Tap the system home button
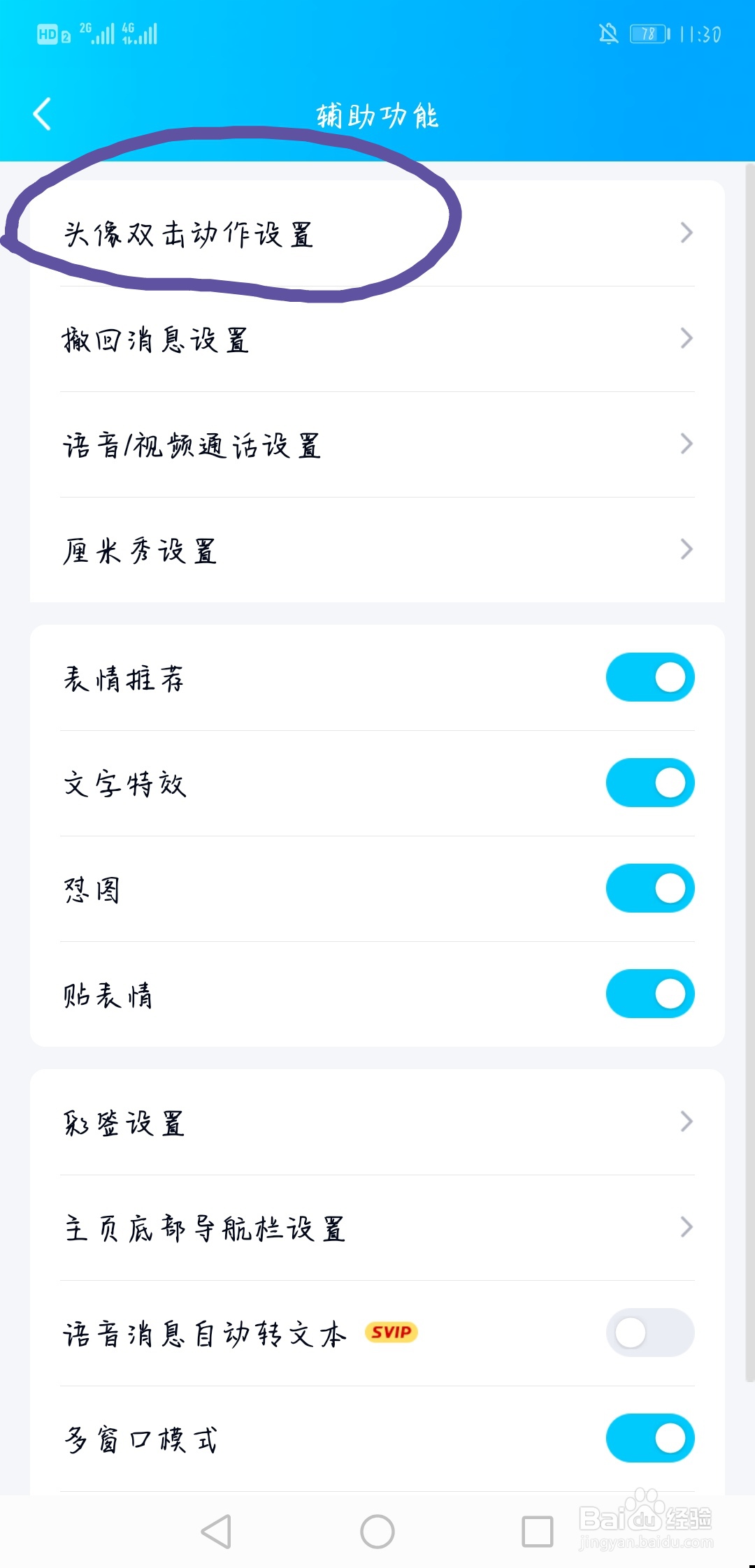This screenshot has width=755, height=1568. click(x=377, y=1532)
